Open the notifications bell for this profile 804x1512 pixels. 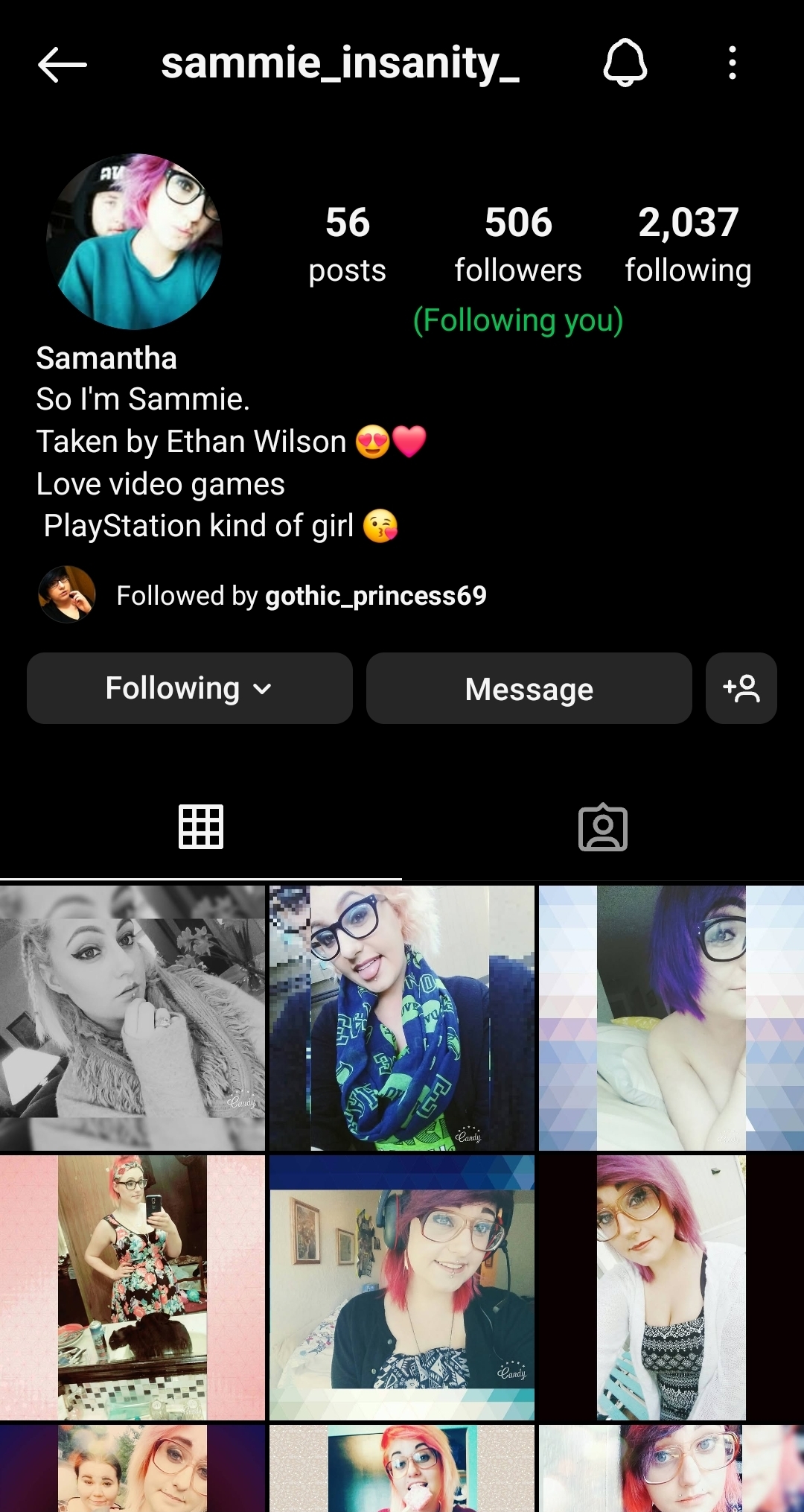625,63
